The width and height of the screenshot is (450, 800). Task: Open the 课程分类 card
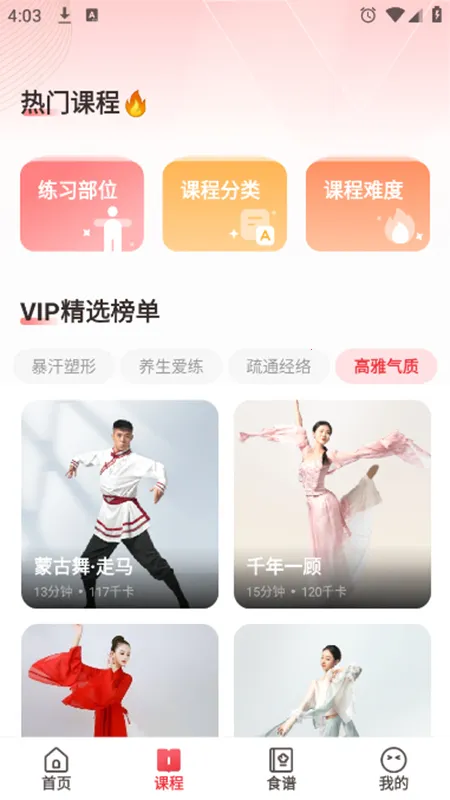[x=224, y=206]
